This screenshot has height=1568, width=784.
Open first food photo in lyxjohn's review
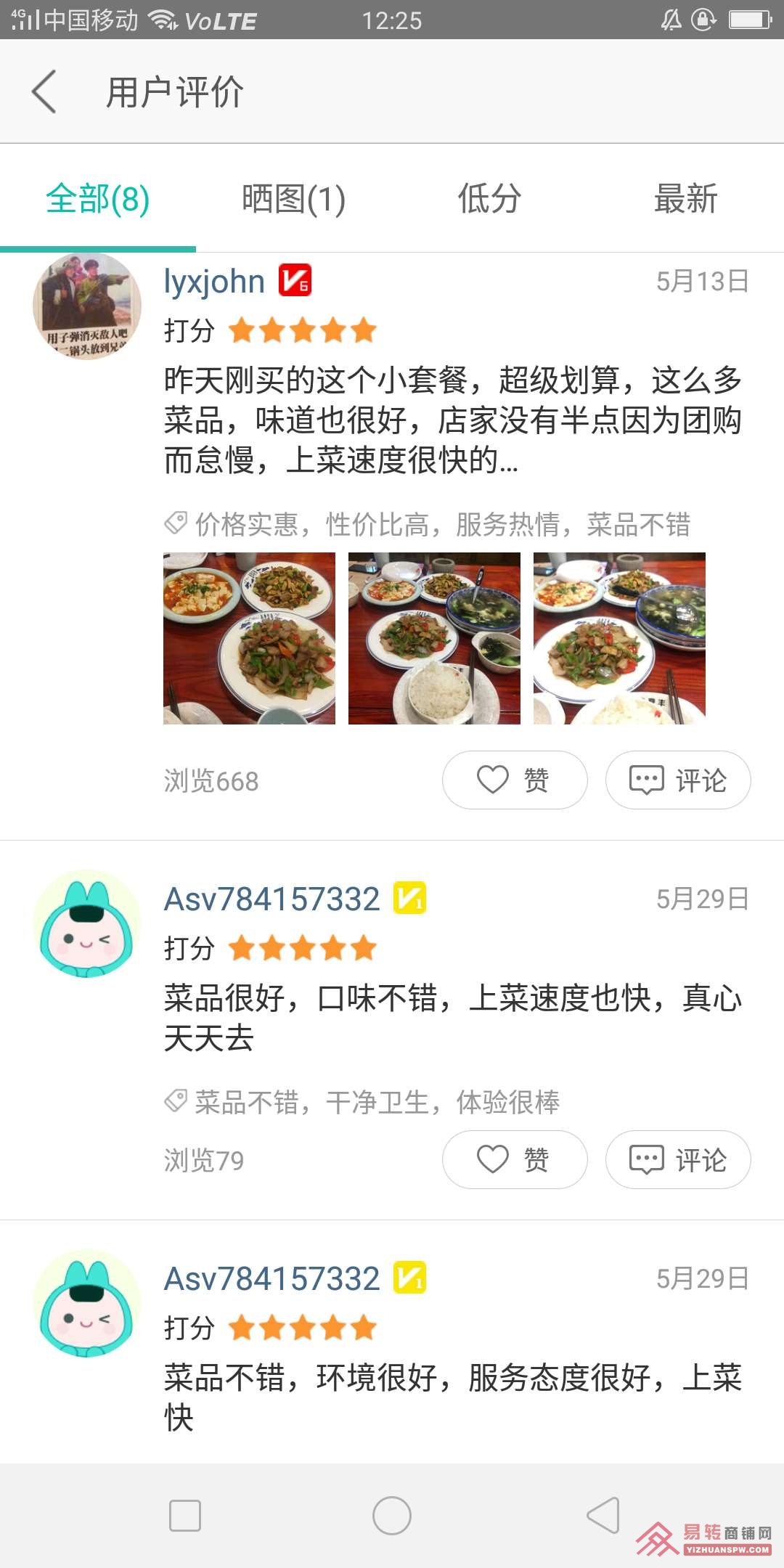coord(249,638)
